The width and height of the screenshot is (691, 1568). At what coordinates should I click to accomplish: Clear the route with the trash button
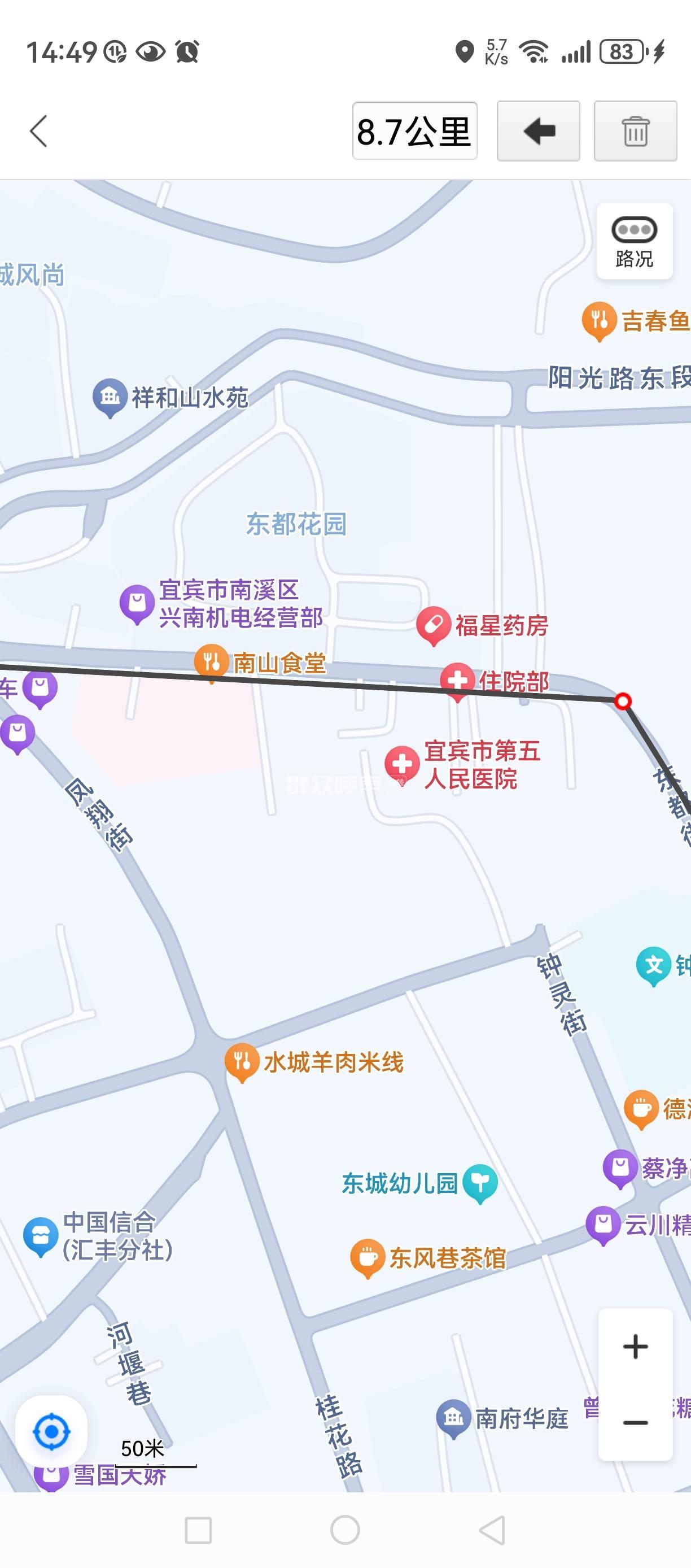click(x=635, y=131)
